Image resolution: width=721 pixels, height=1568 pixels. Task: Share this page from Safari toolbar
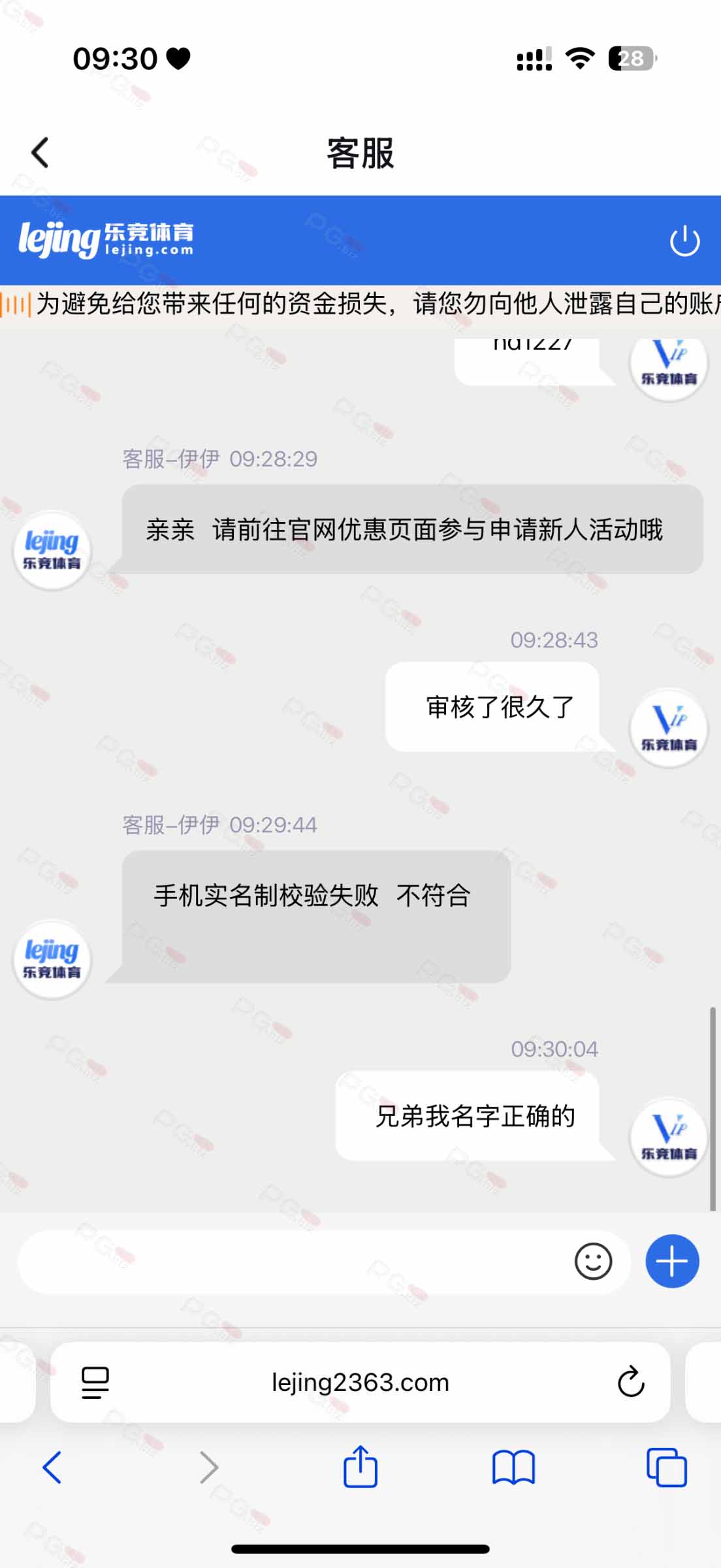click(360, 1466)
